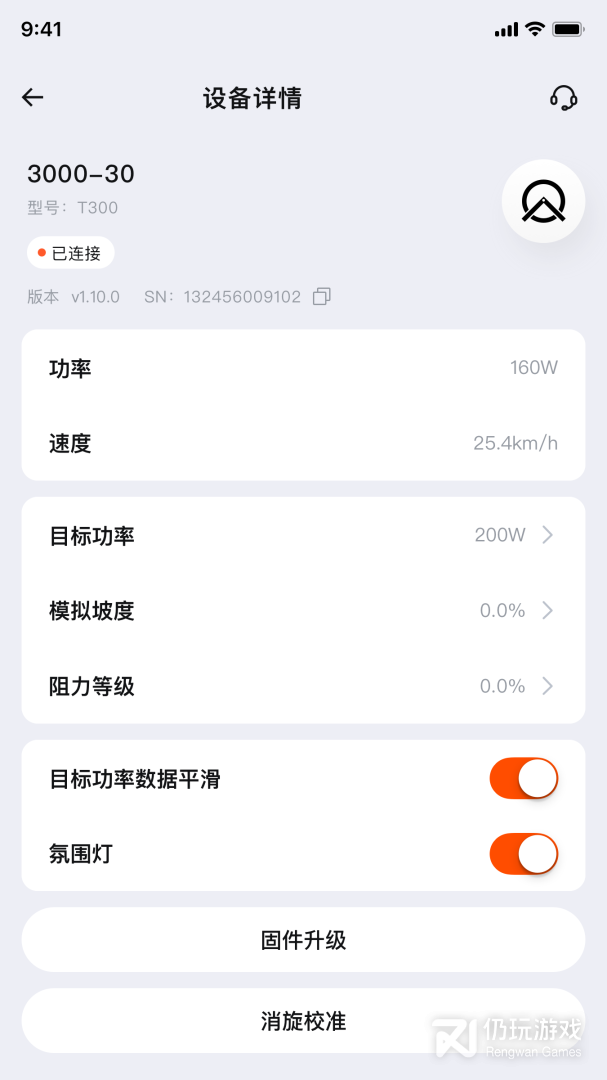The width and height of the screenshot is (607, 1080).
Task: Open the 模拟坡度 setting
Action: tap(303, 610)
